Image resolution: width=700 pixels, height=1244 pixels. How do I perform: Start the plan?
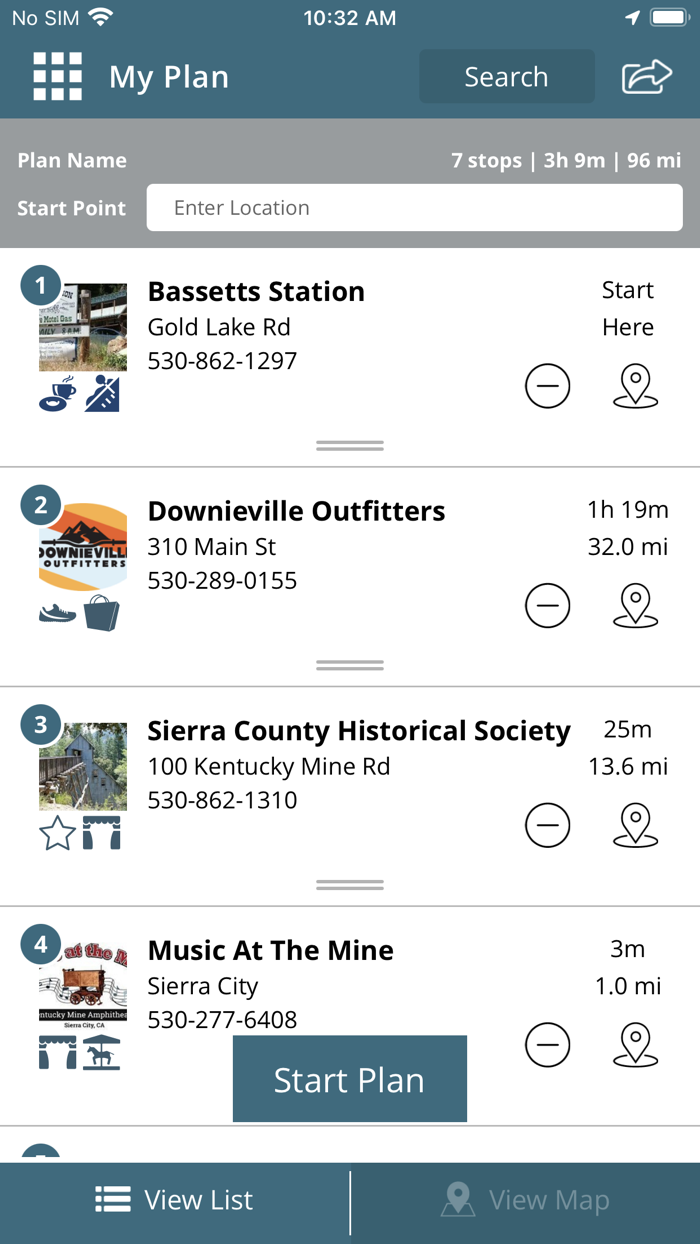(349, 1080)
